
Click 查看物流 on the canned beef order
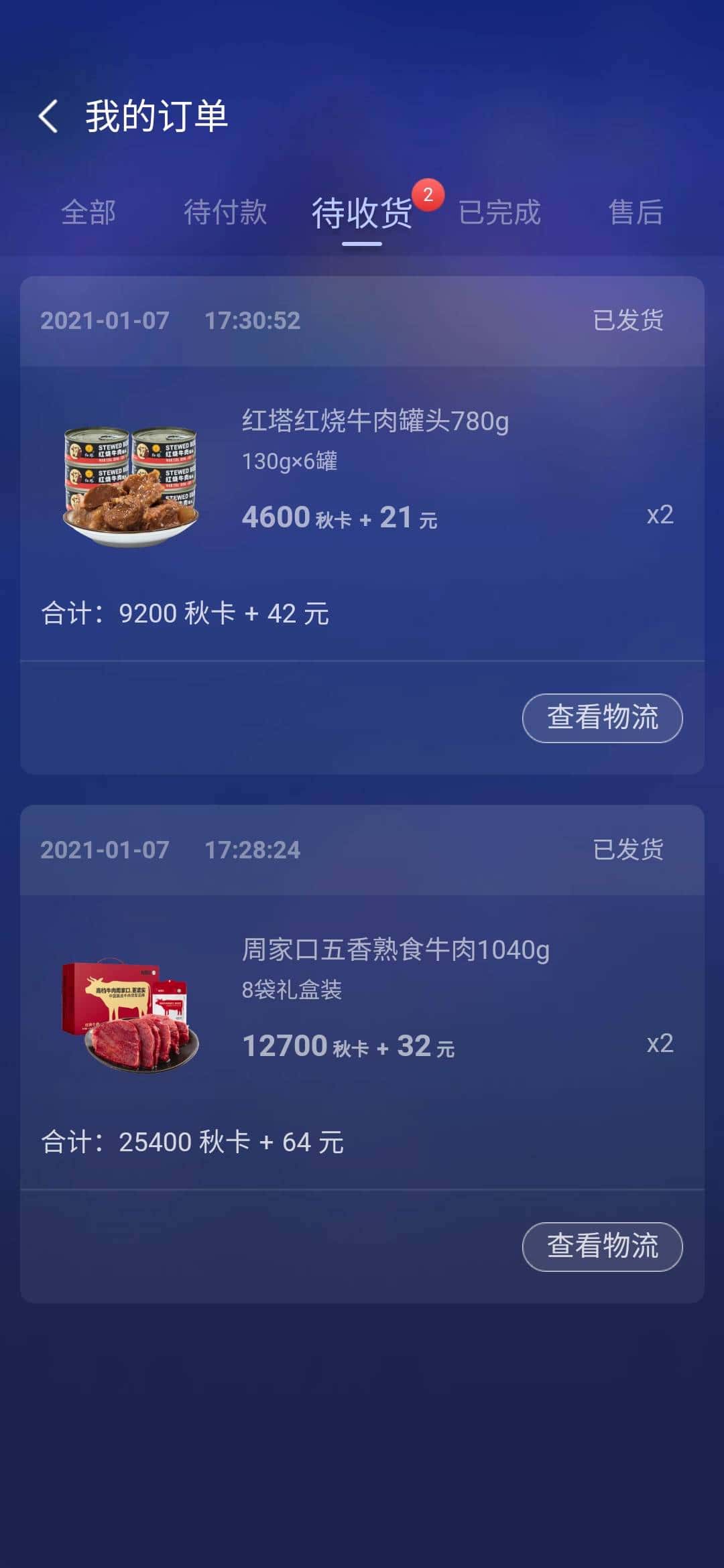(x=601, y=717)
